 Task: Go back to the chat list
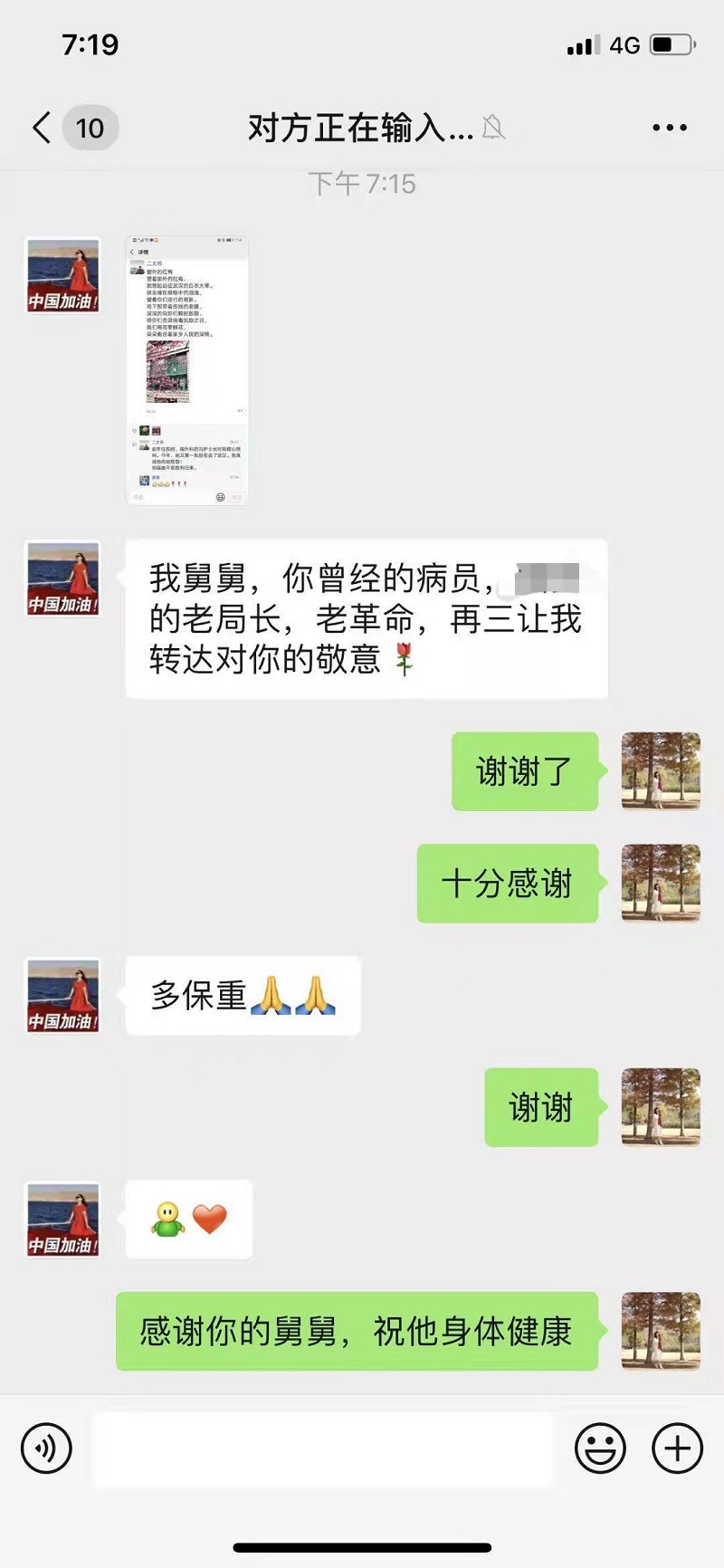(x=43, y=128)
